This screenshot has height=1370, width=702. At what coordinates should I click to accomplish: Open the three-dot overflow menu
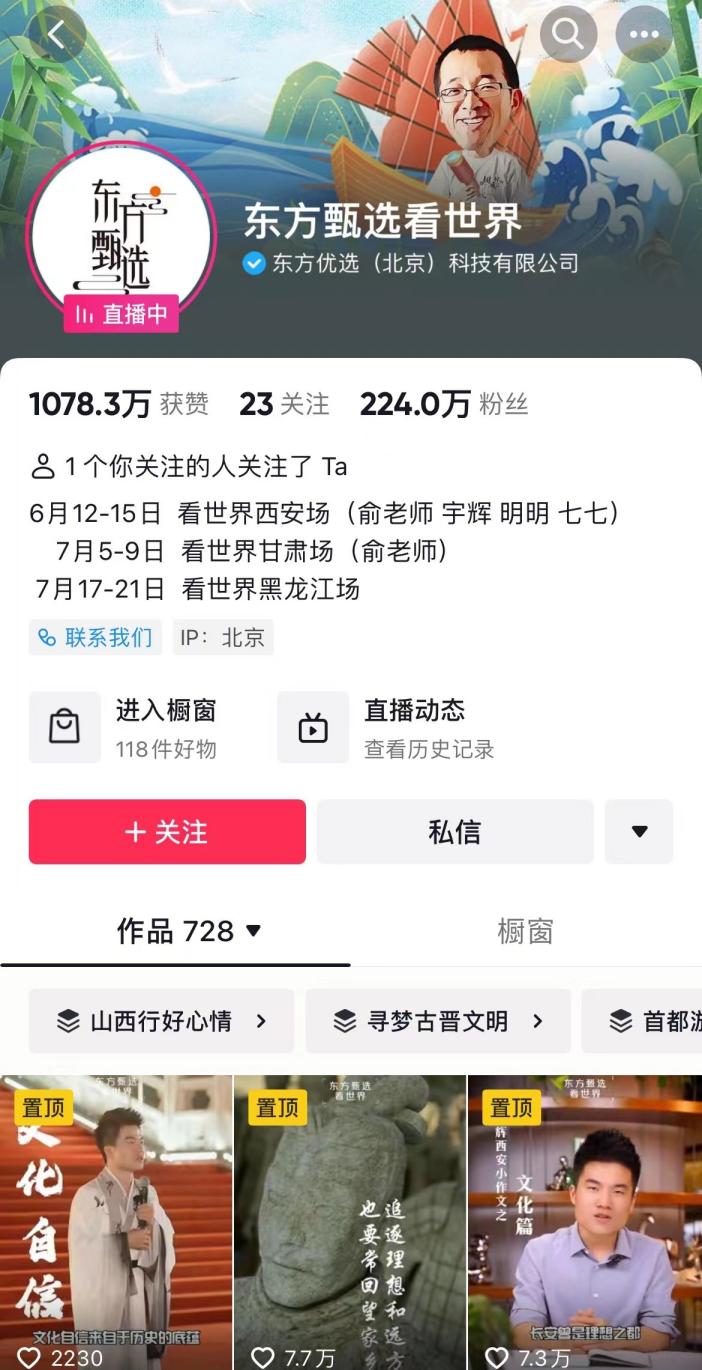tap(644, 35)
